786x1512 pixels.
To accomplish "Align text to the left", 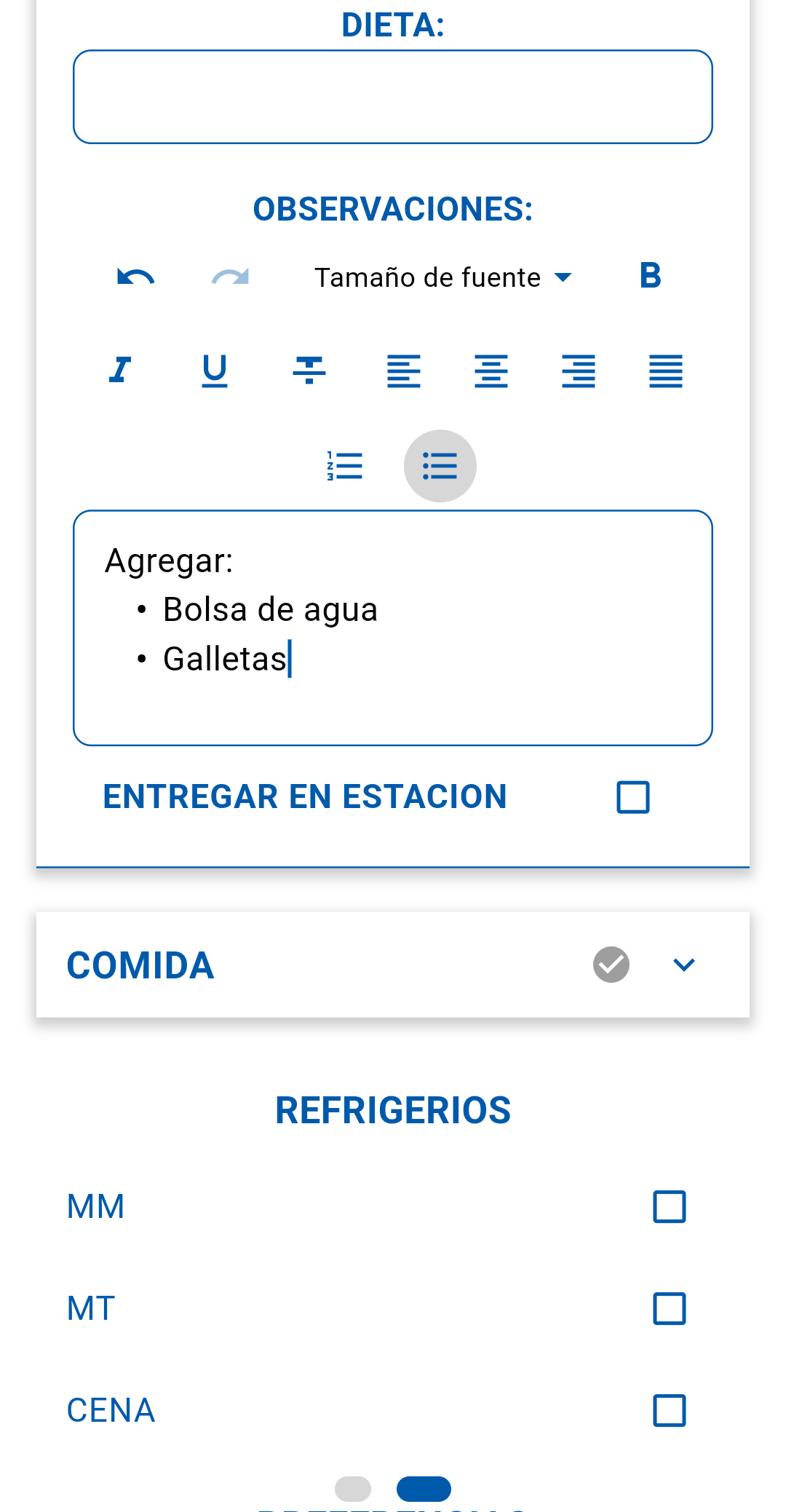I will tap(404, 371).
